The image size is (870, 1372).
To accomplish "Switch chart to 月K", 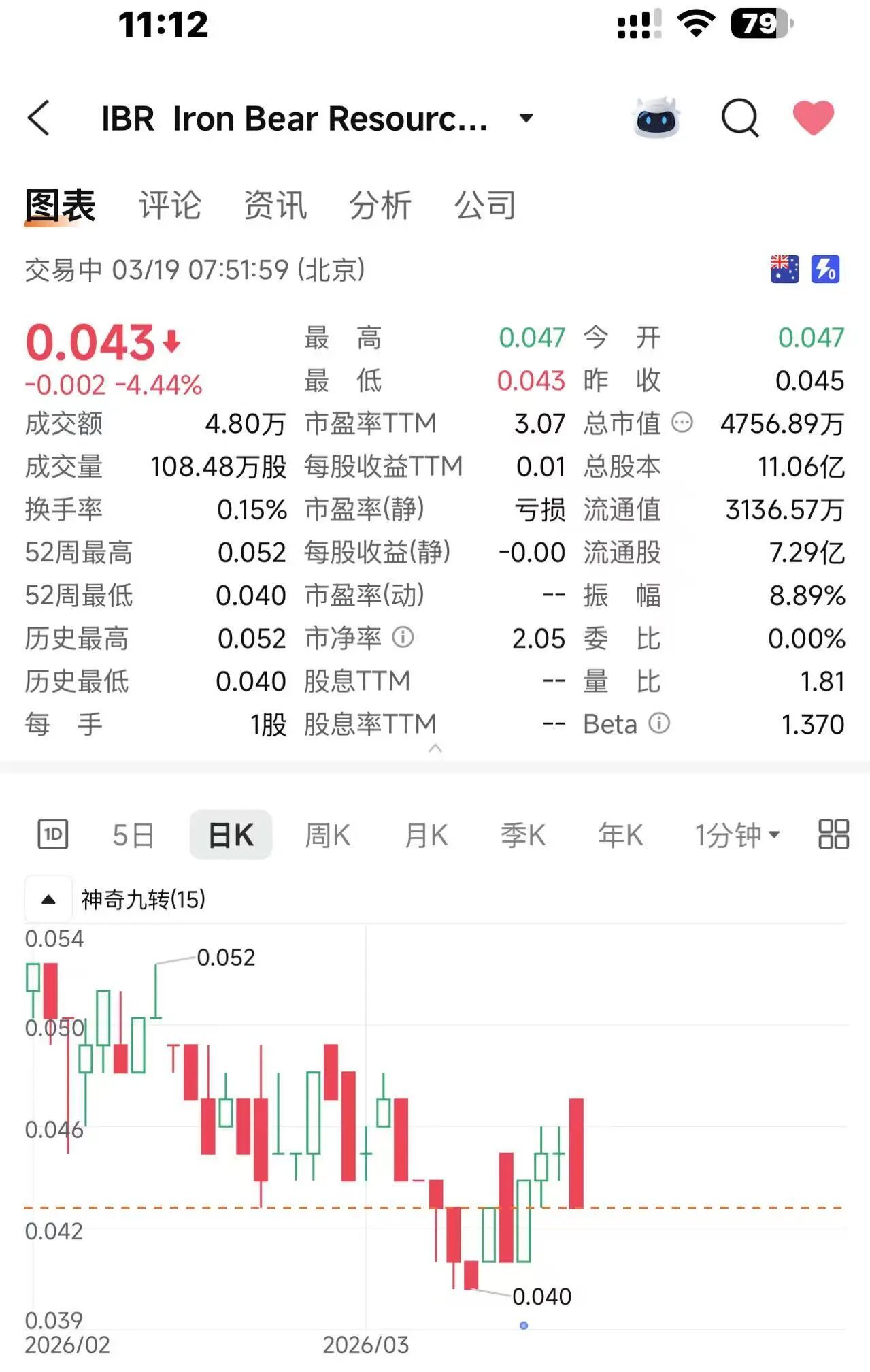I will [426, 835].
